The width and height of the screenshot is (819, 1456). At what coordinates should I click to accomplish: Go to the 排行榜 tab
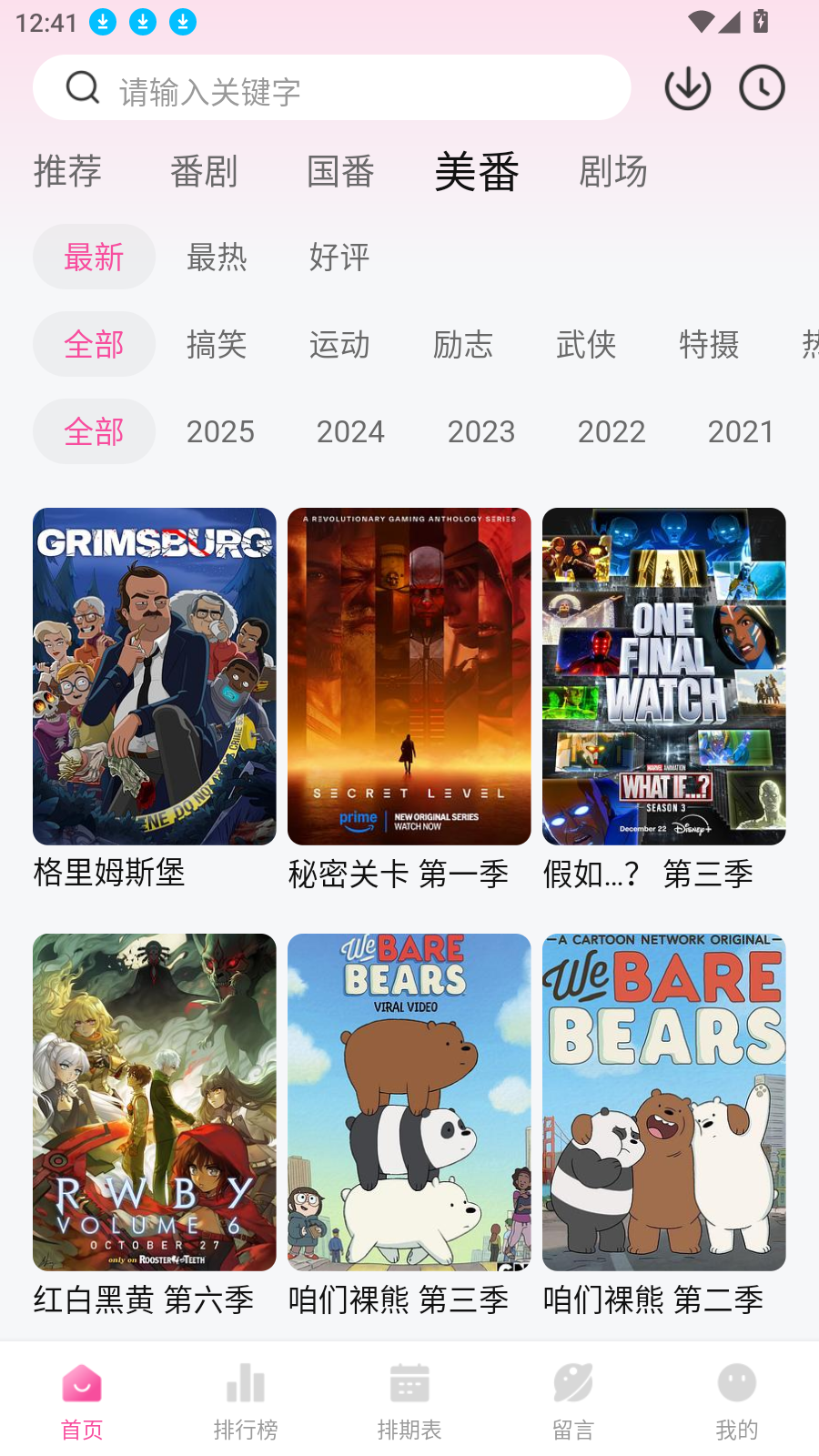(246, 1401)
